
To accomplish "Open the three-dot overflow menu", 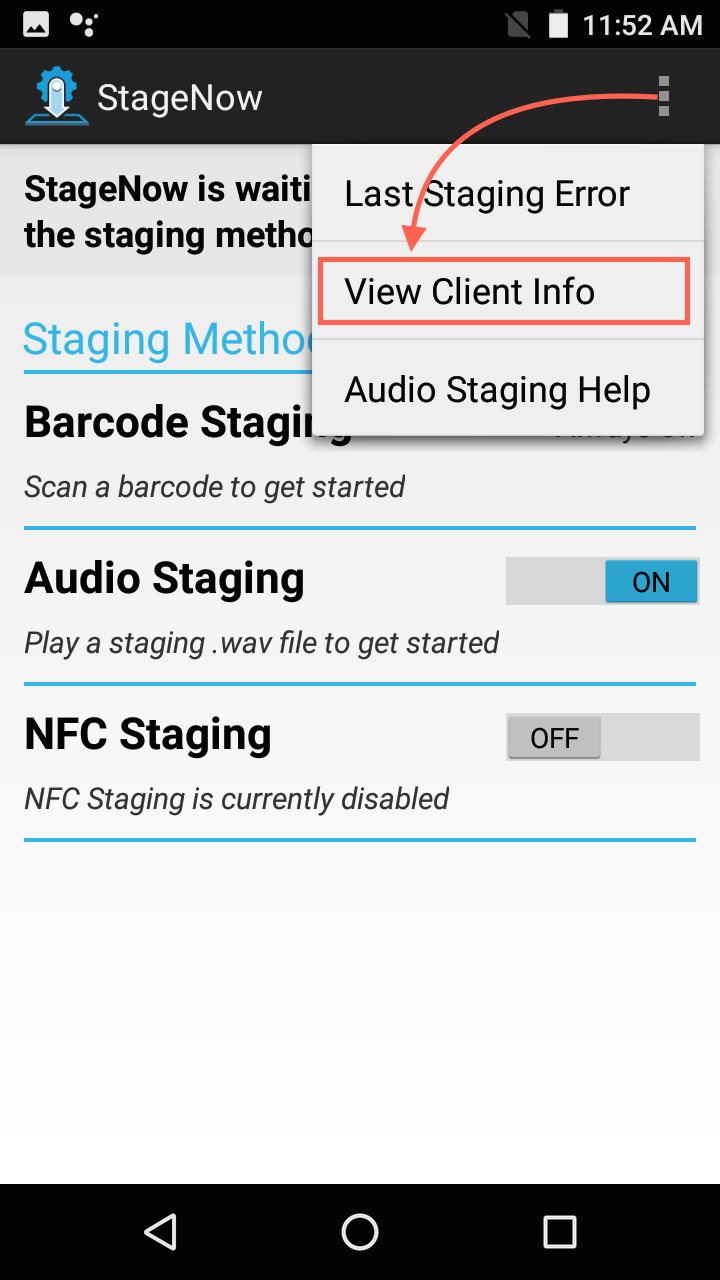I will click(x=664, y=97).
